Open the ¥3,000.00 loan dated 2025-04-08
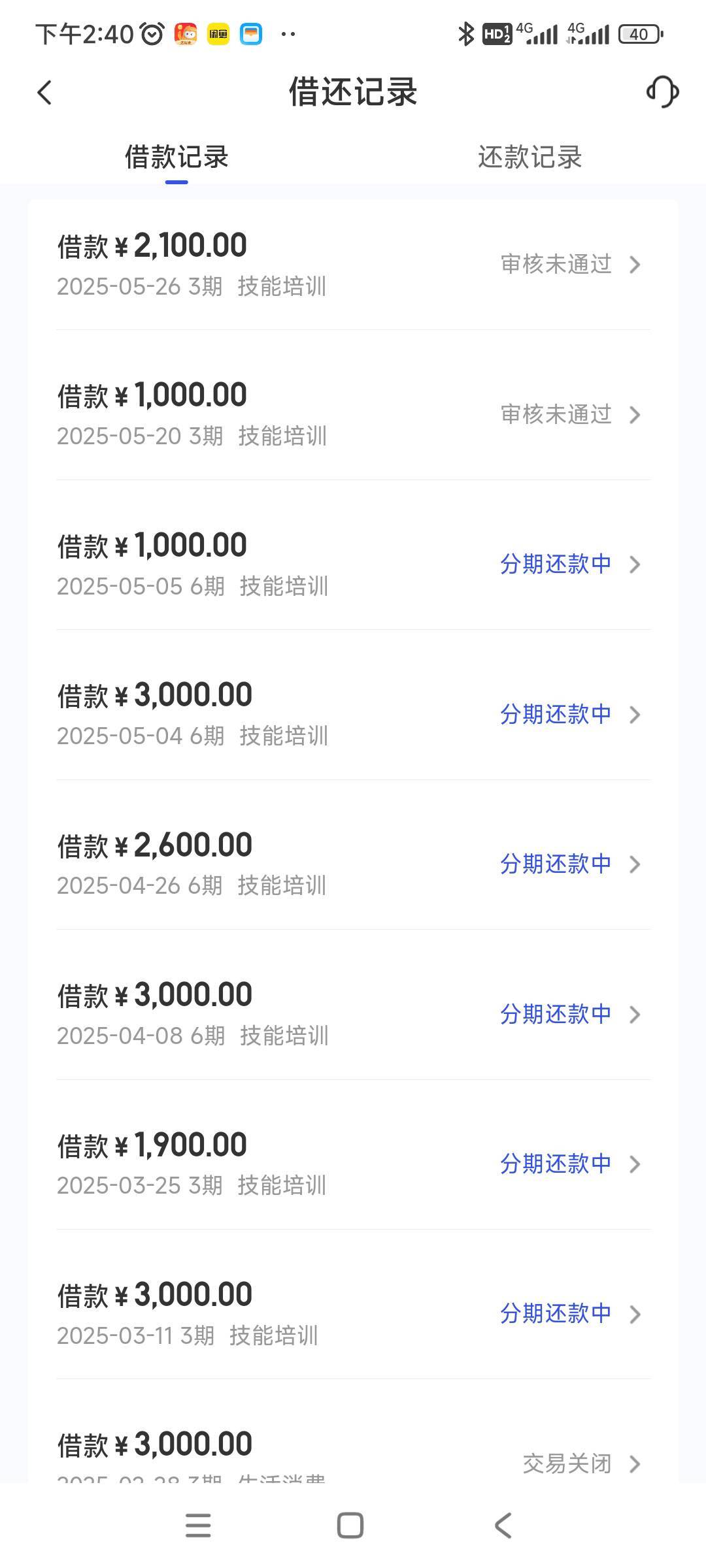706x1568 pixels. 353,1014
